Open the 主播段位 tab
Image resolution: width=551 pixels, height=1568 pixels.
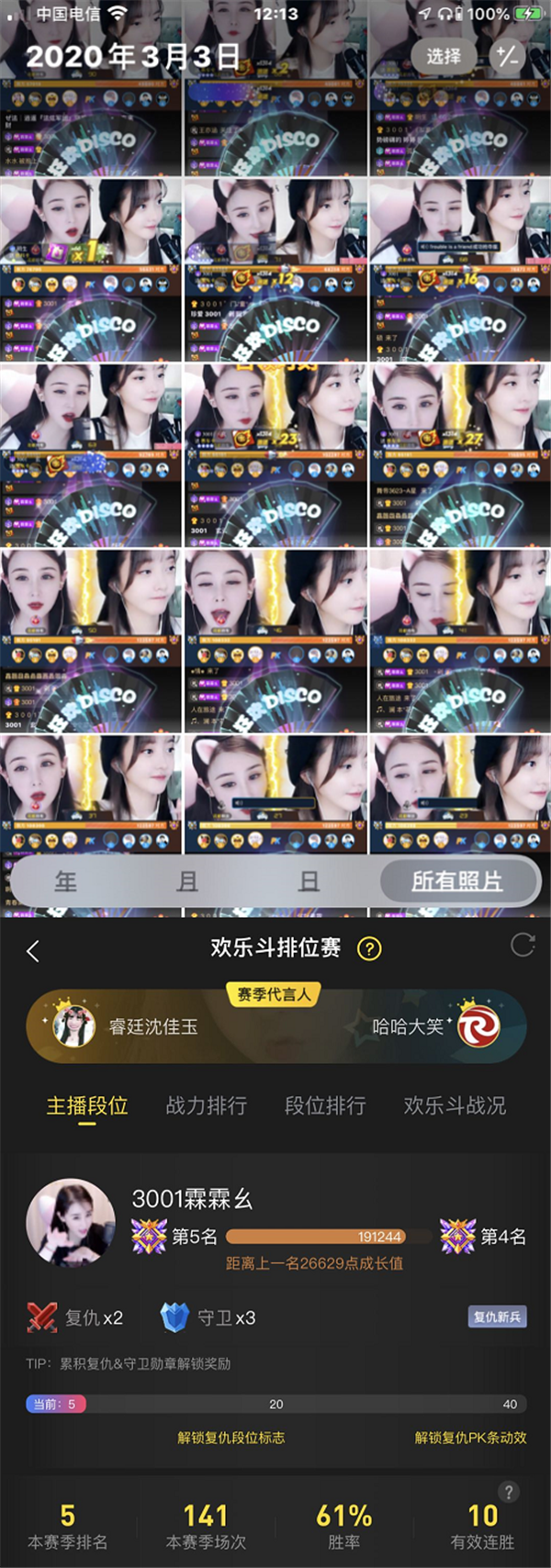[x=87, y=1105]
